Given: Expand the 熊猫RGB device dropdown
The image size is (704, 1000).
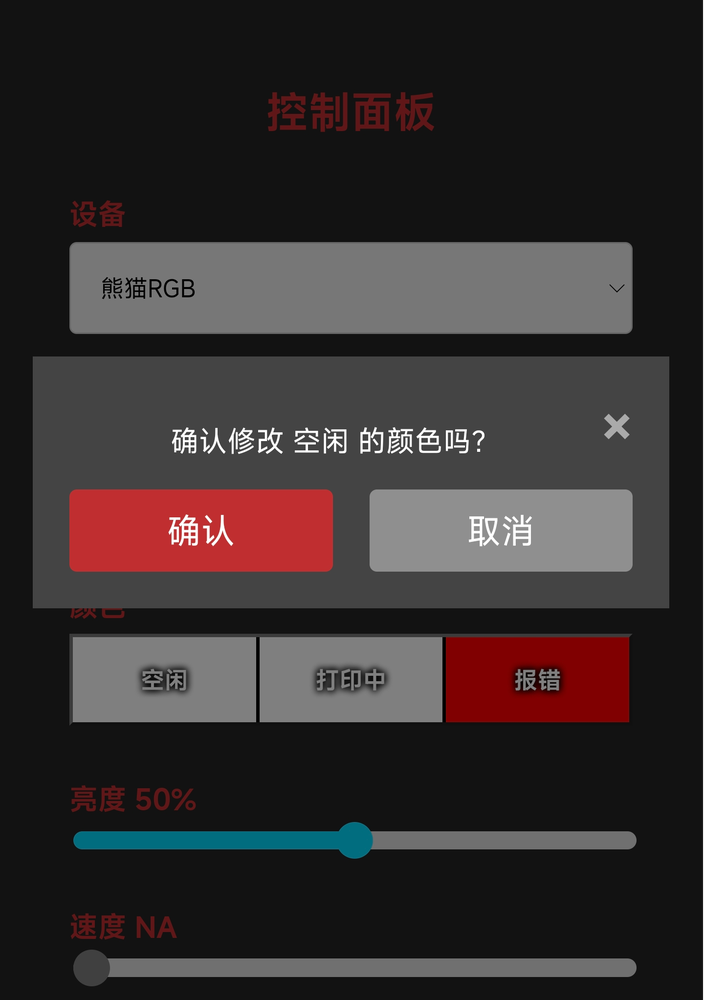Looking at the screenshot, I should click(x=350, y=288).
